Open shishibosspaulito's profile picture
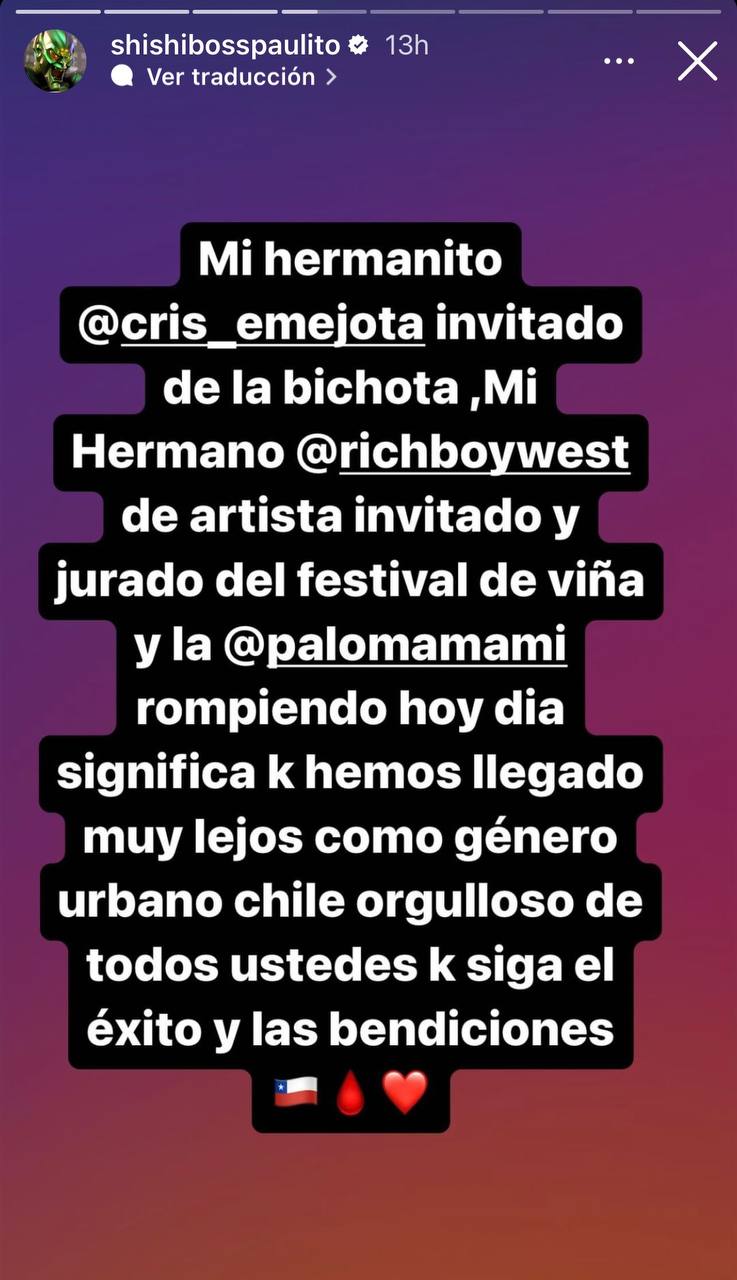737x1280 pixels. [x=55, y=61]
